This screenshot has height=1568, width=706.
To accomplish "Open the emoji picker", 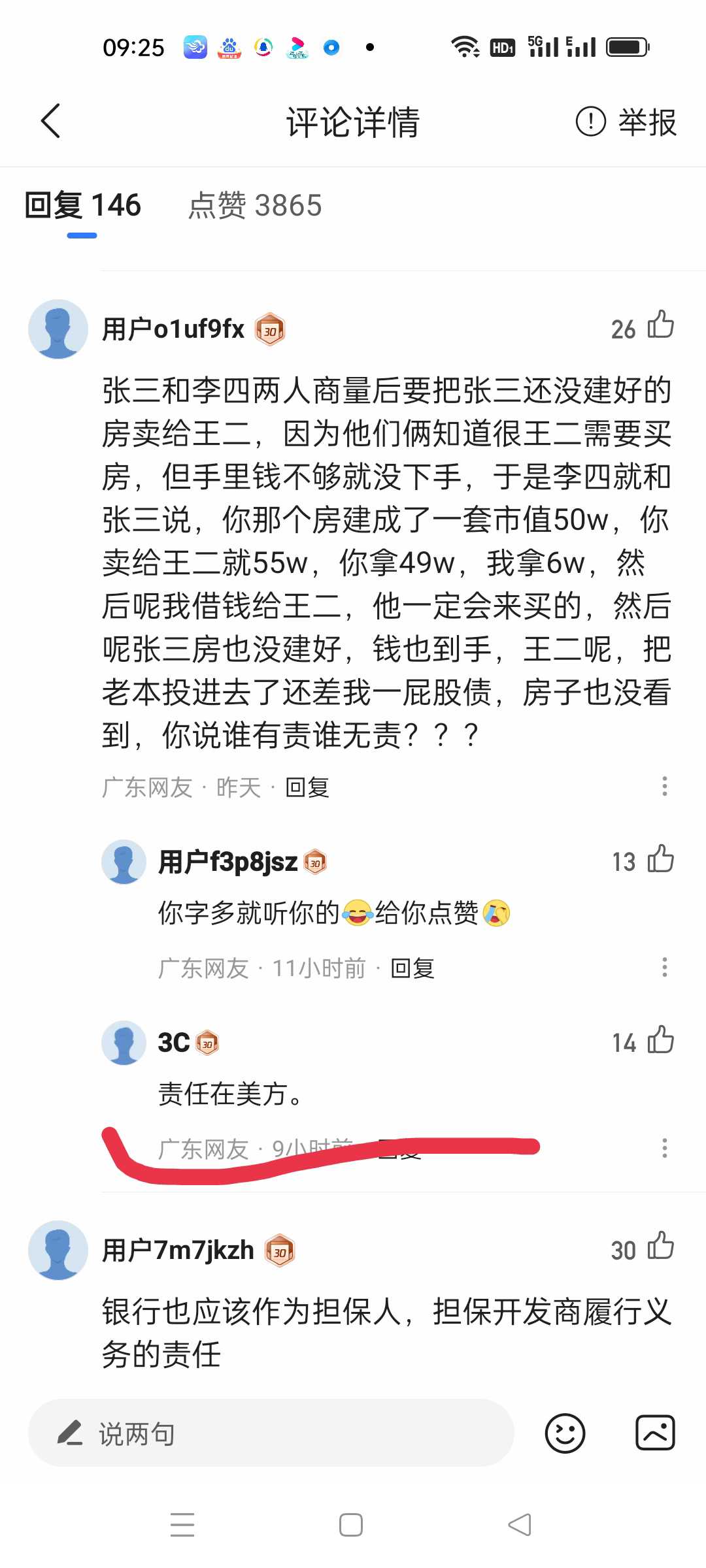I will 565,1433.
